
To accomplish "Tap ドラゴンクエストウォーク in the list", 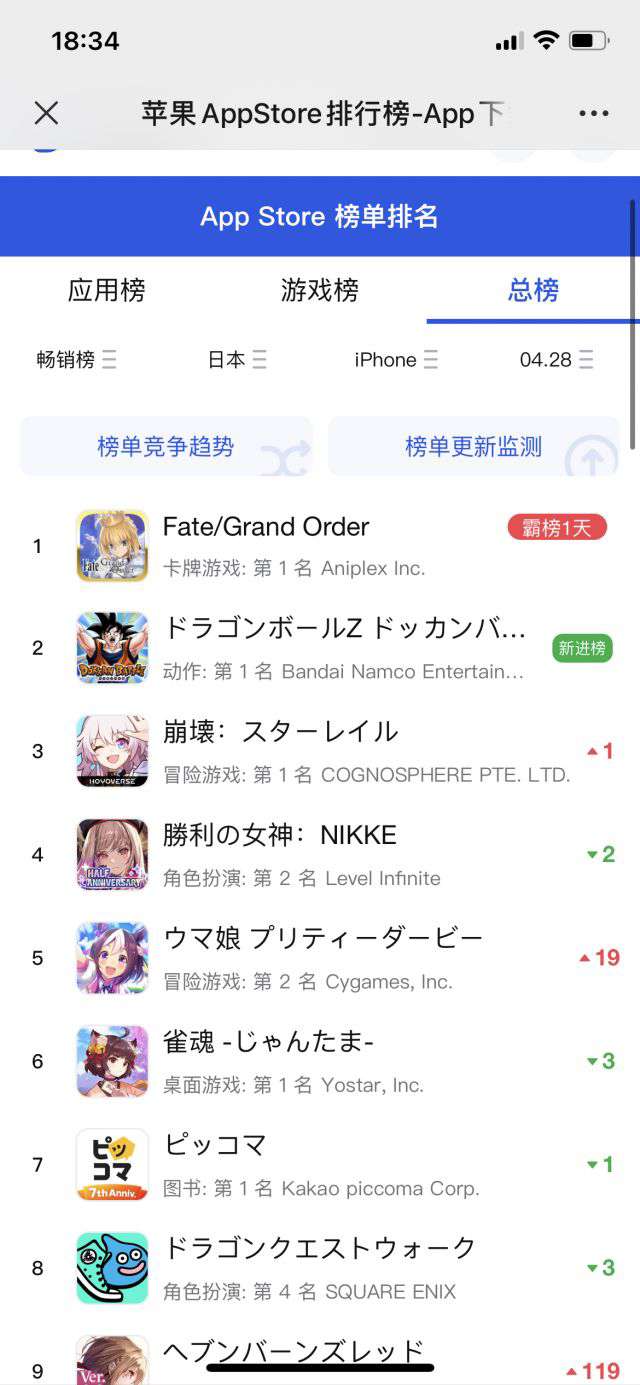I will 320,1249.
